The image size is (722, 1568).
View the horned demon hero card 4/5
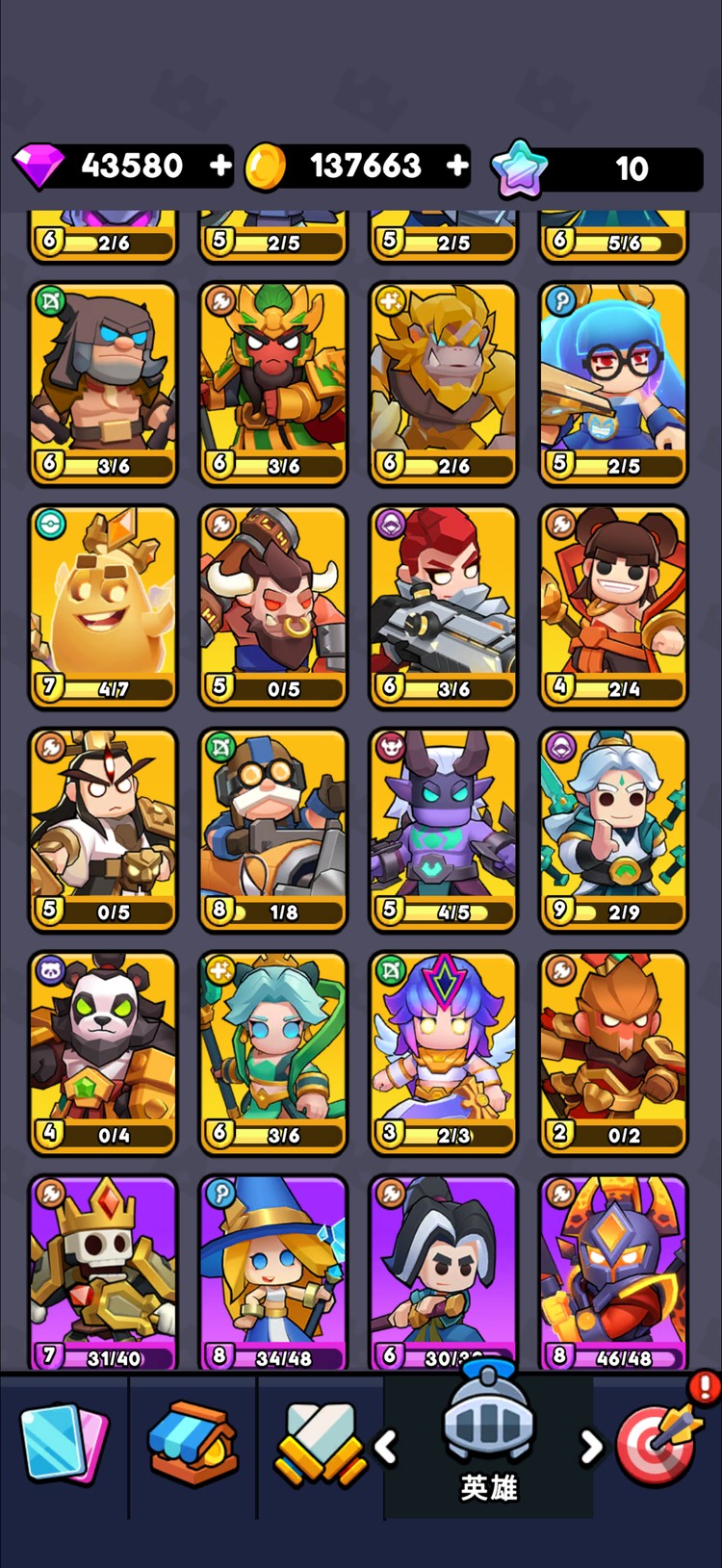click(x=444, y=830)
